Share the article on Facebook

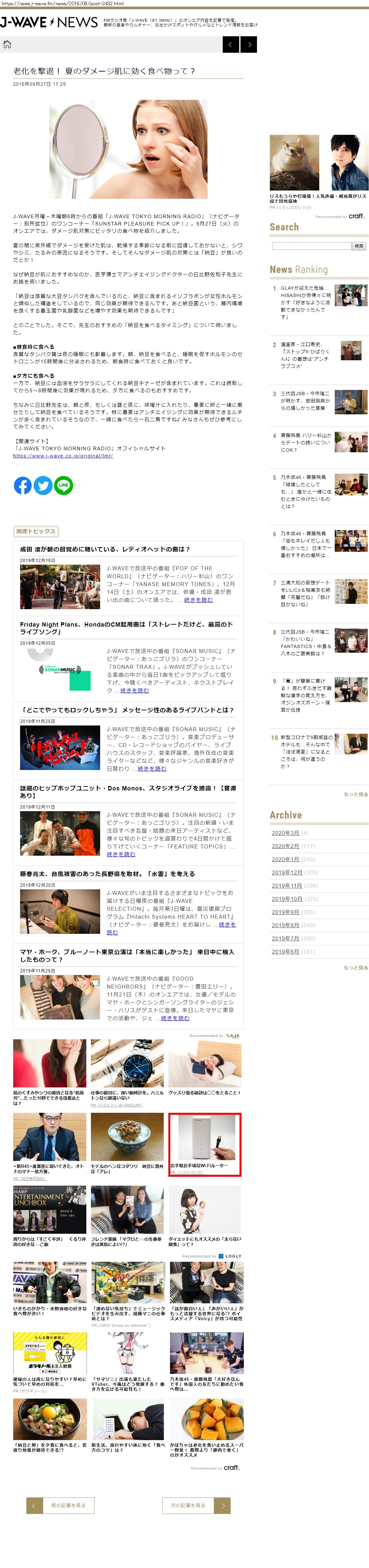pyautogui.click(x=22, y=485)
